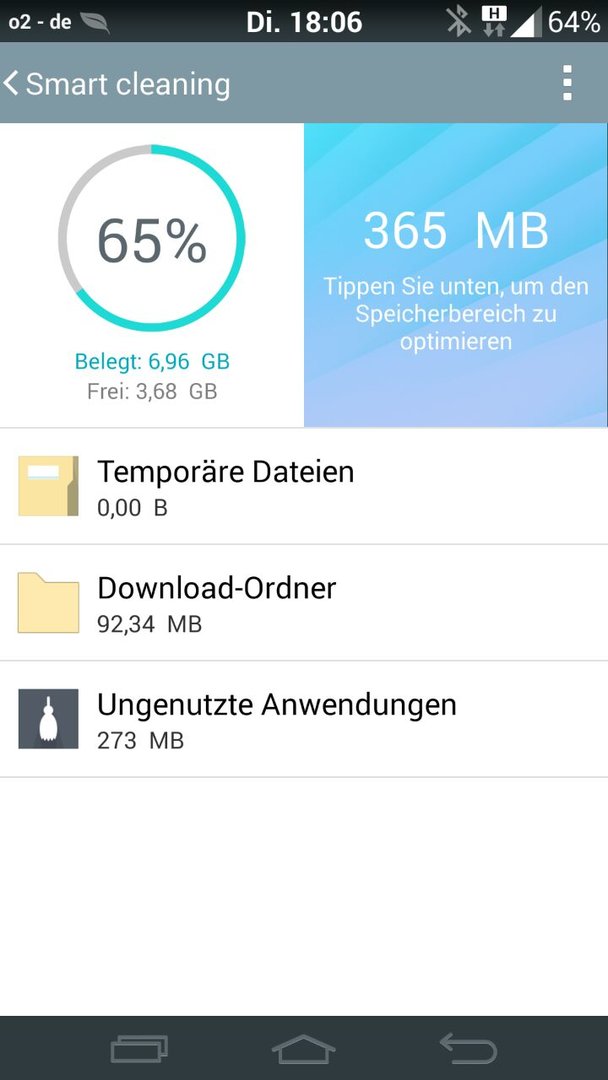Viewport: 608px width, 1080px height.
Task: Open Ungenutzte Anwendungen row
Action: pyautogui.click(x=304, y=719)
